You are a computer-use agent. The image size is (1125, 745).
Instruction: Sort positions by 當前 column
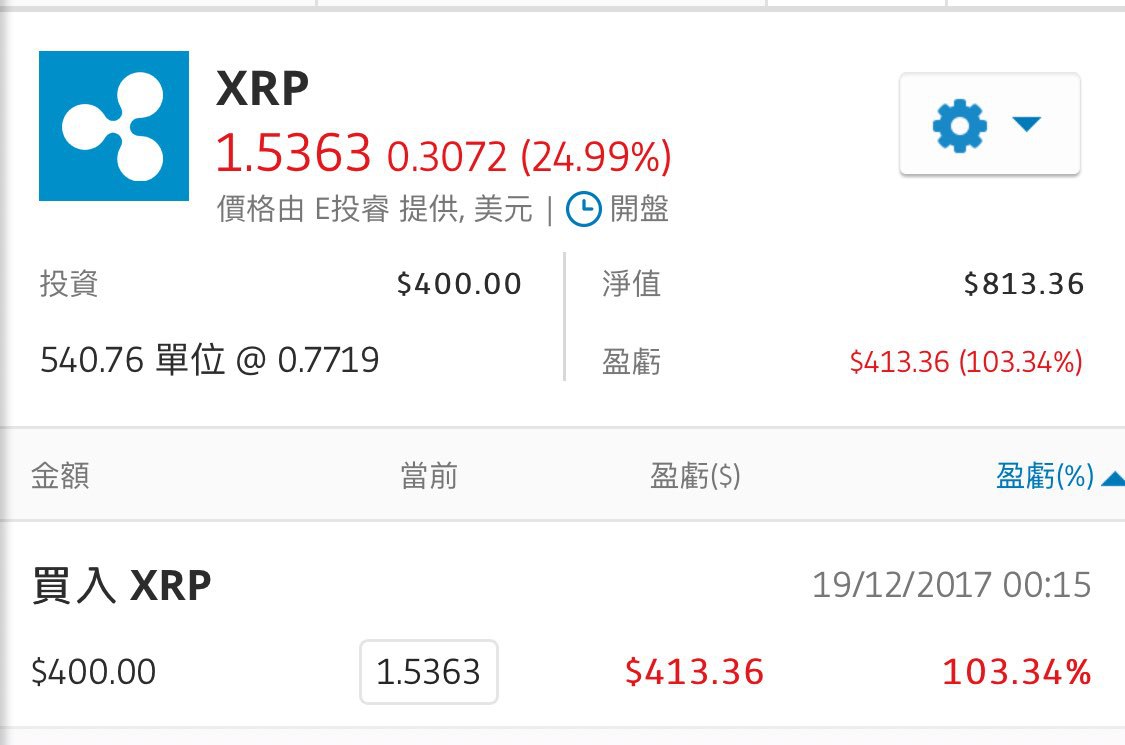[429, 476]
